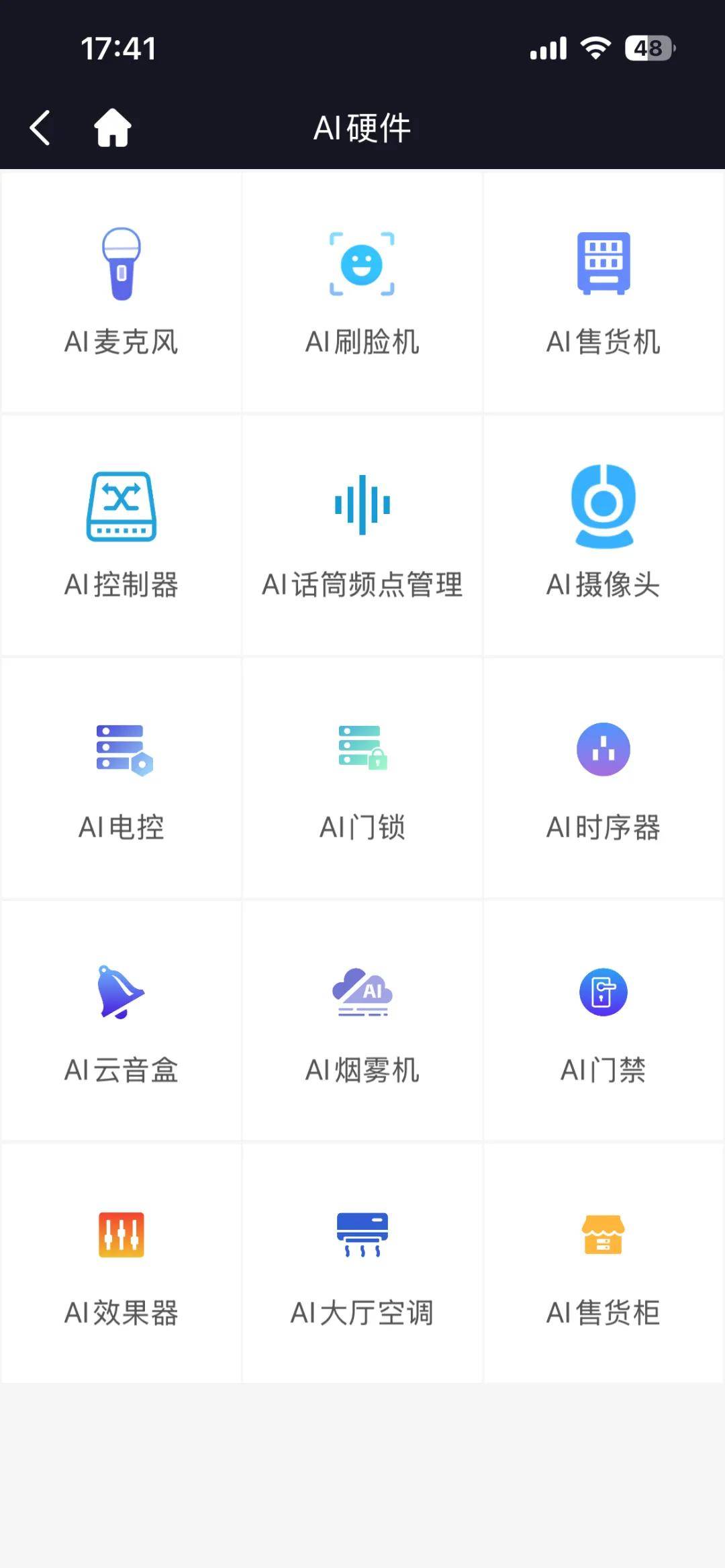The height and width of the screenshot is (1568, 725).
Task: Select AI大厅空调
Action: (x=362, y=1264)
